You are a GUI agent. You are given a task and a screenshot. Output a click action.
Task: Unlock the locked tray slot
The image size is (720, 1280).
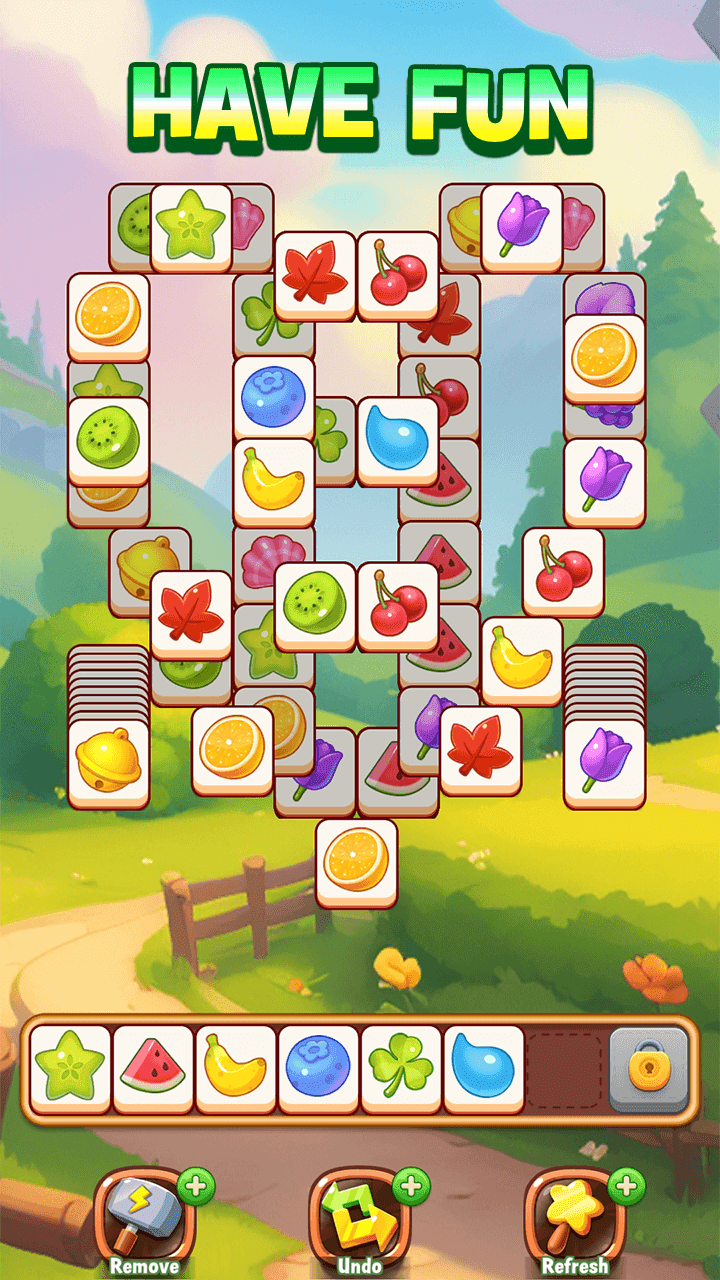click(x=649, y=1070)
